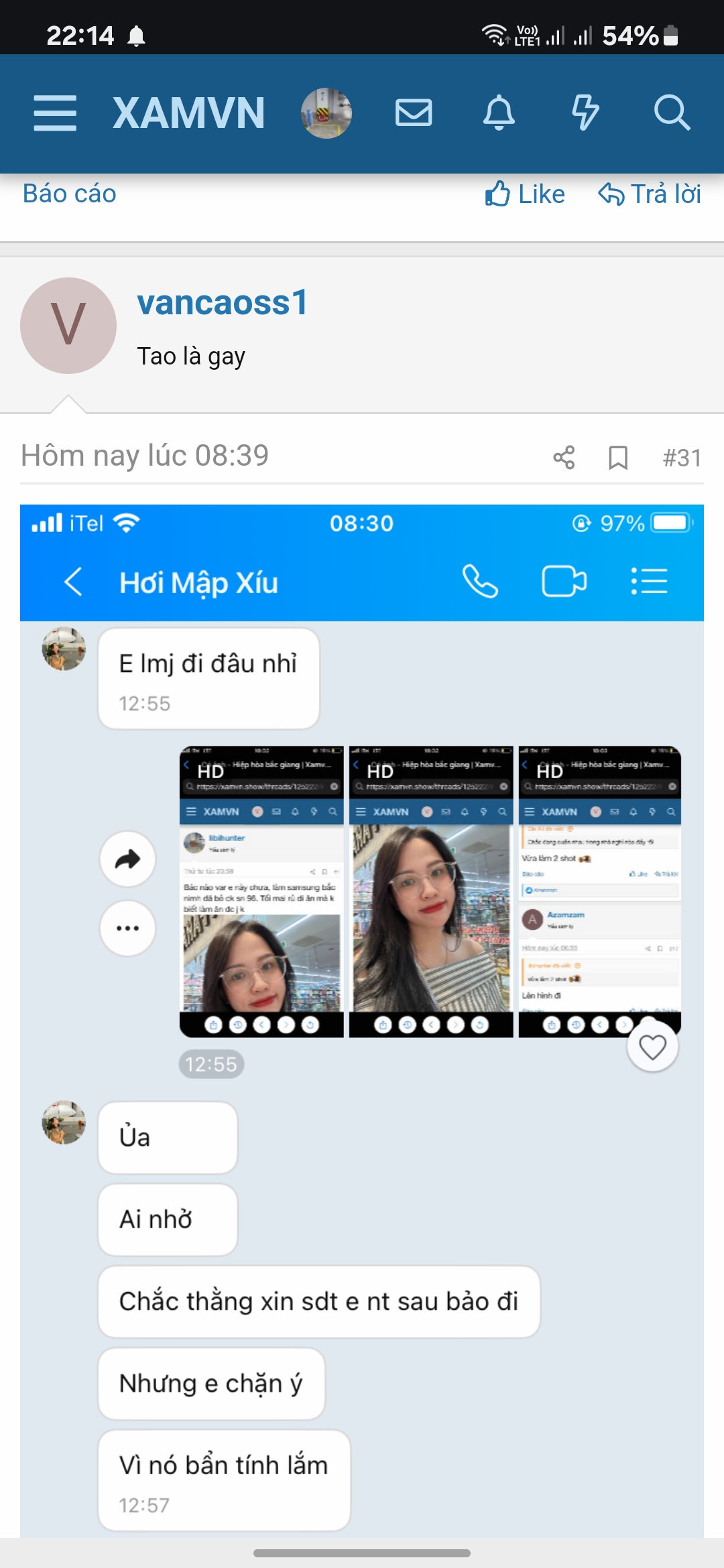This screenshot has width=724, height=1568.
Task: Open the forum search
Action: point(671,113)
